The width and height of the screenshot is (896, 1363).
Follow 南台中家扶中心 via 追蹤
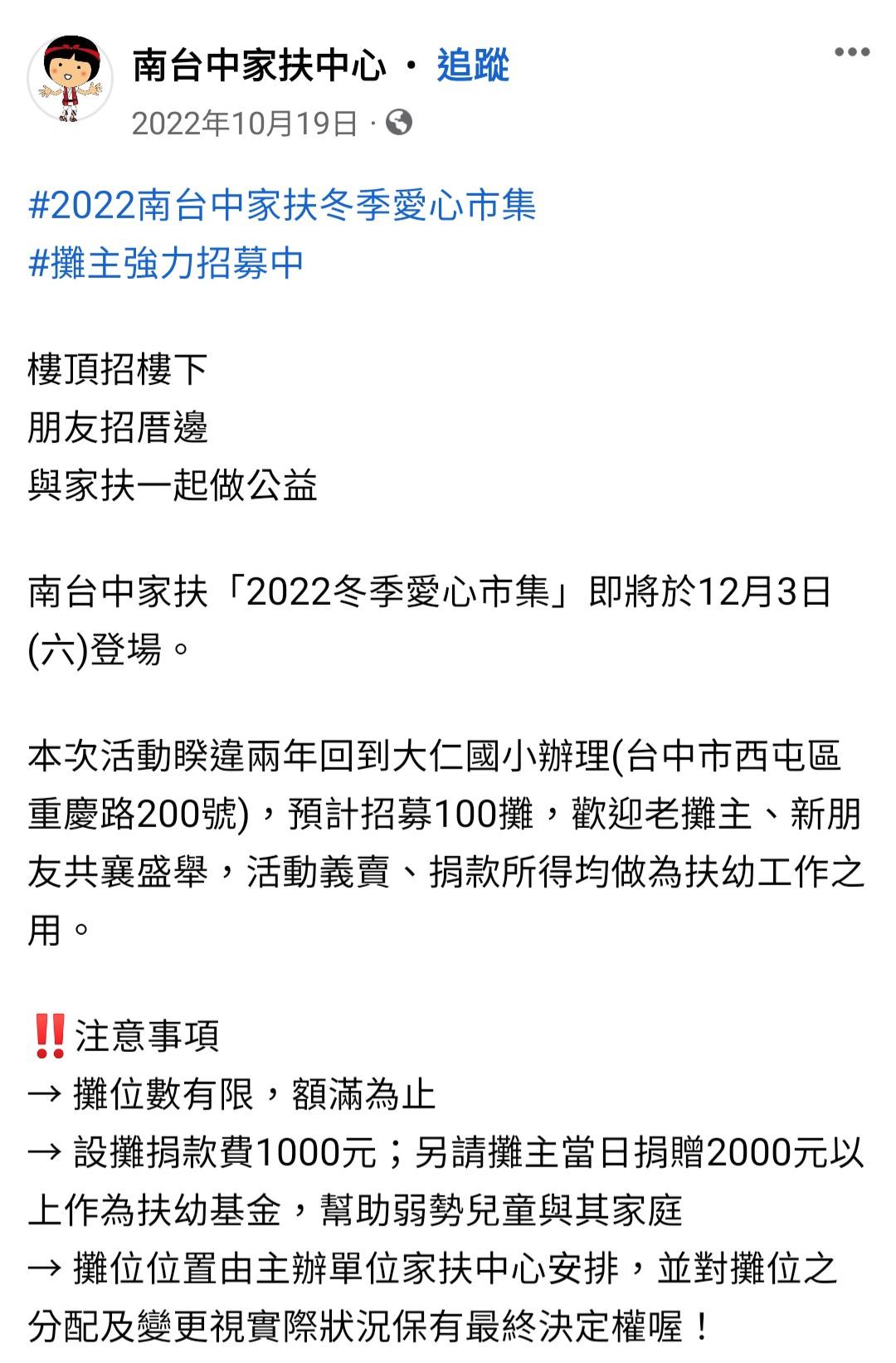pyautogui.click(x=472, y=66)
